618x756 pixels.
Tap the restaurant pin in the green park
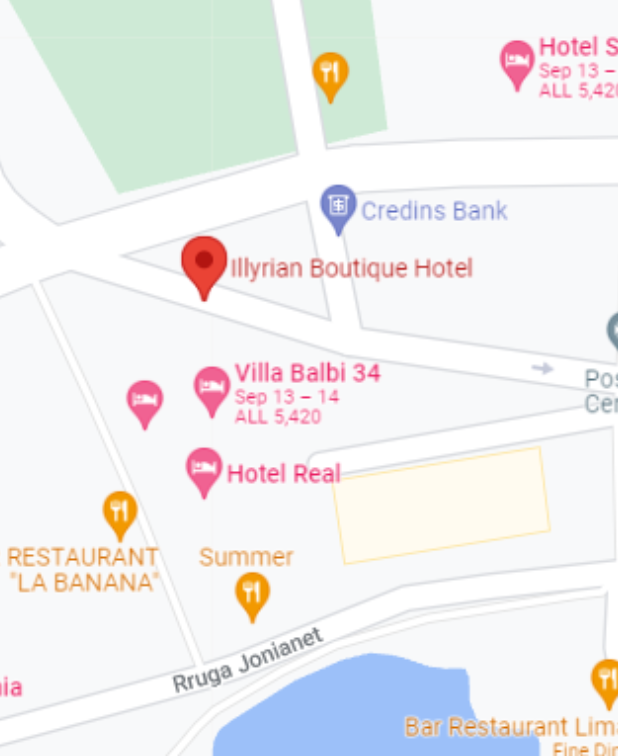coord(330,74)
